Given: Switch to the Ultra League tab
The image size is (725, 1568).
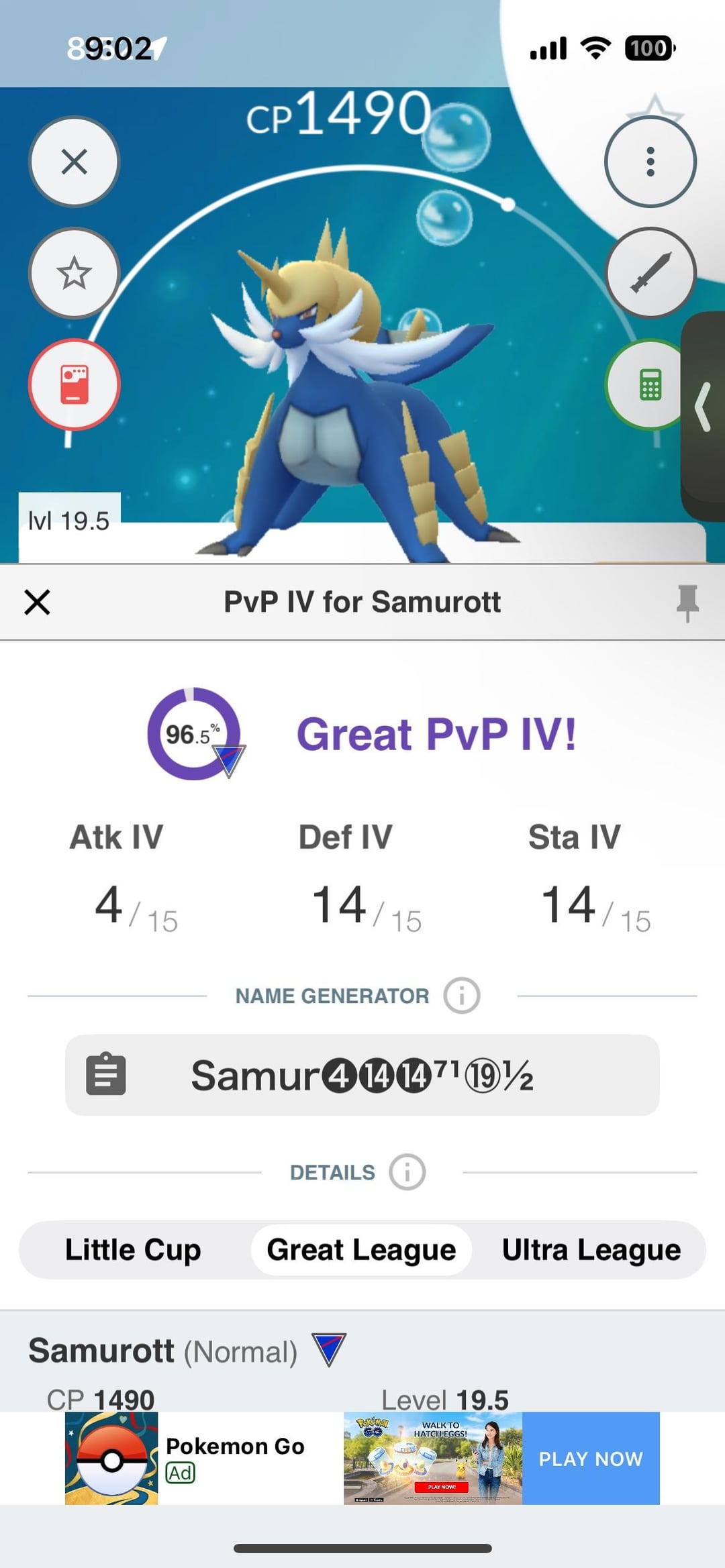Looking at the screenshot, I should 591,1250.
